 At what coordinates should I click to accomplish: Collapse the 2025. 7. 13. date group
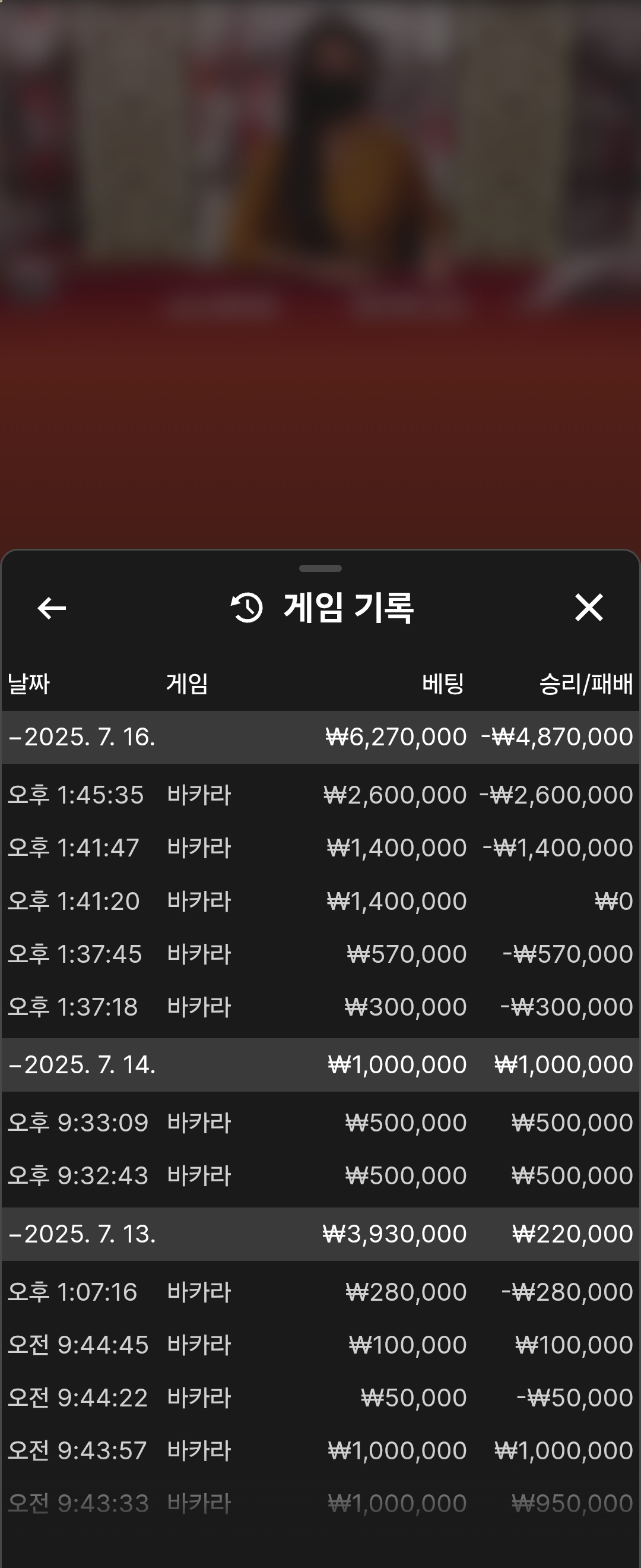click(82, 1234)
